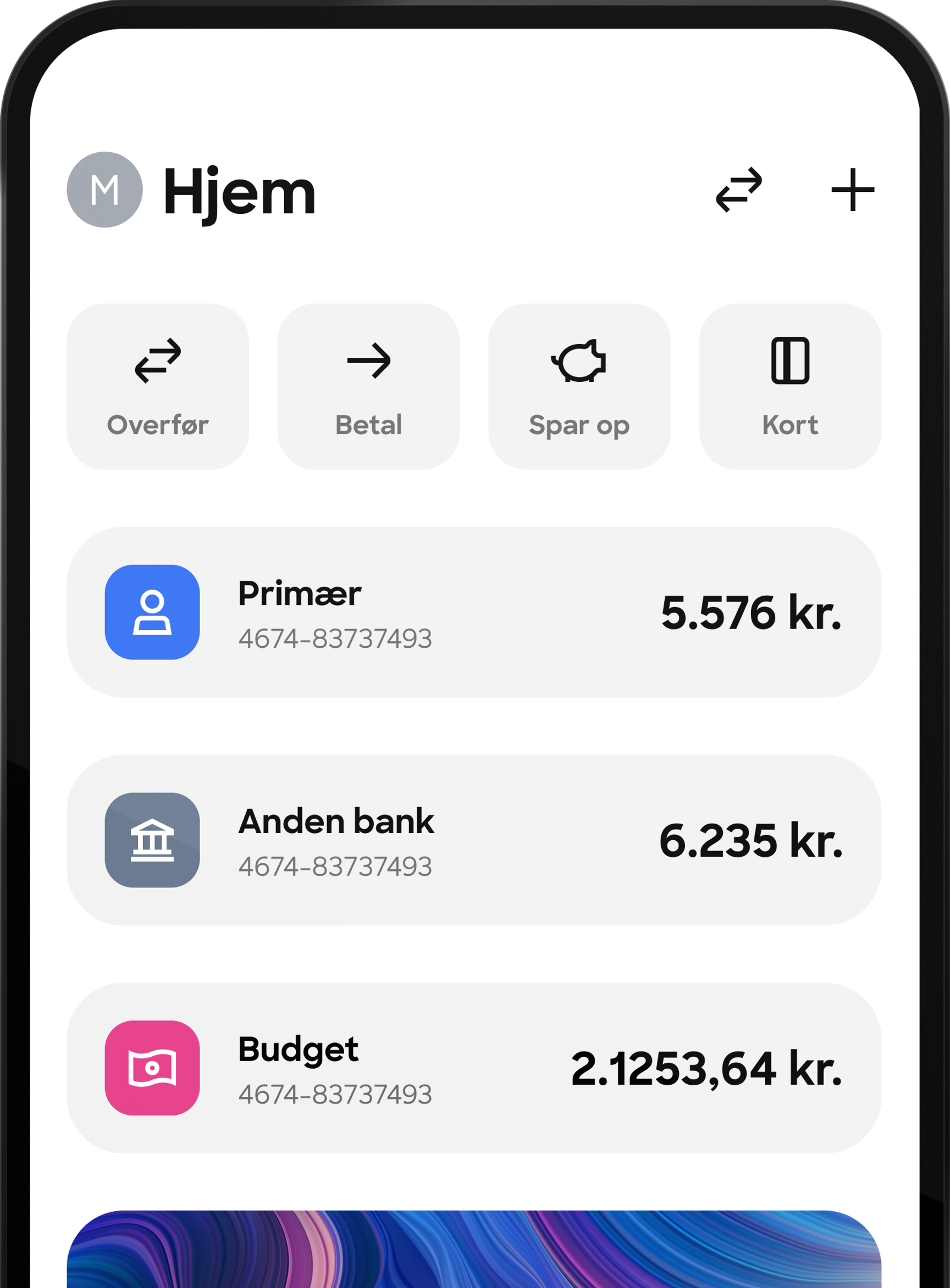Open the M profile avatar
Screen dimensions: 950x1288
click(x=104, y=190)
